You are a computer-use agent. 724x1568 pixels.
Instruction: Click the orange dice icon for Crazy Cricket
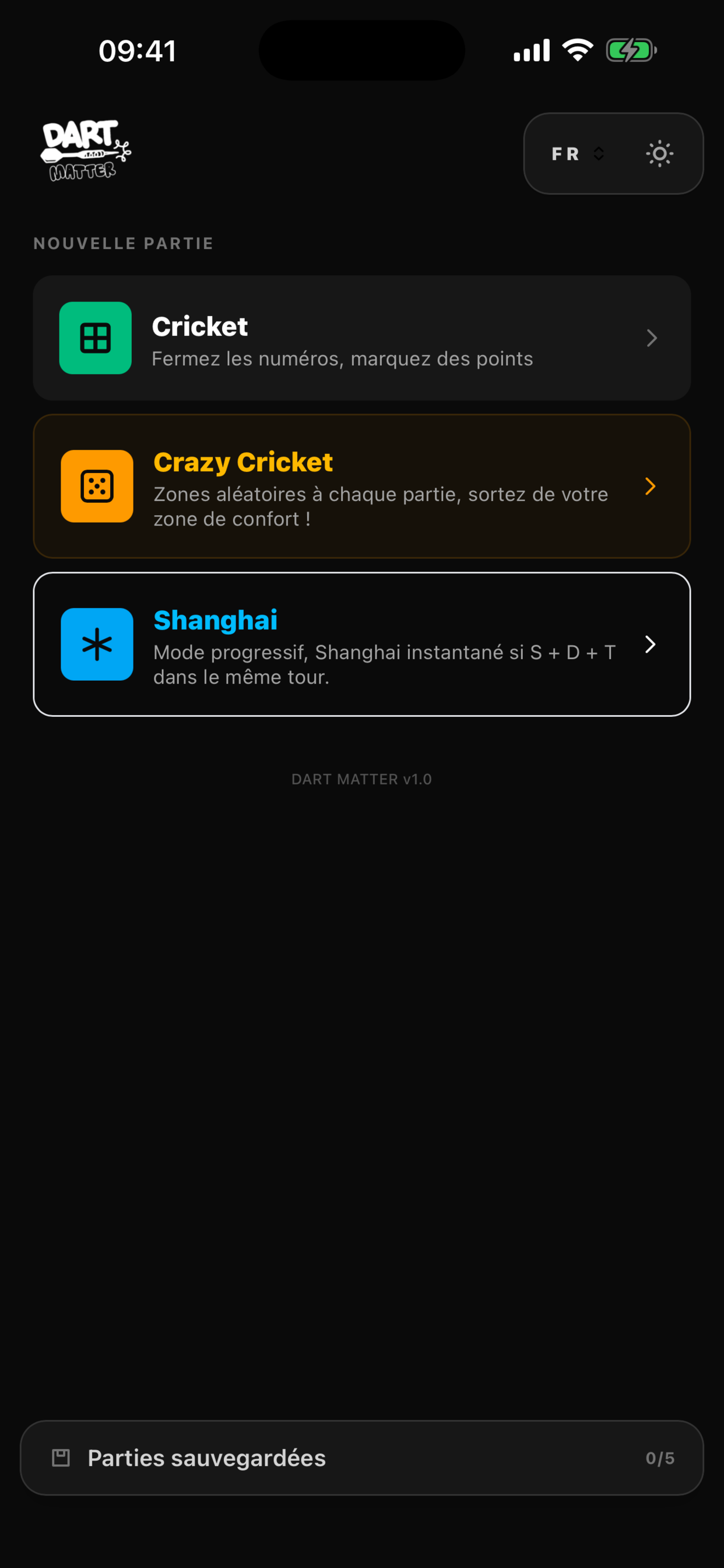97,487
